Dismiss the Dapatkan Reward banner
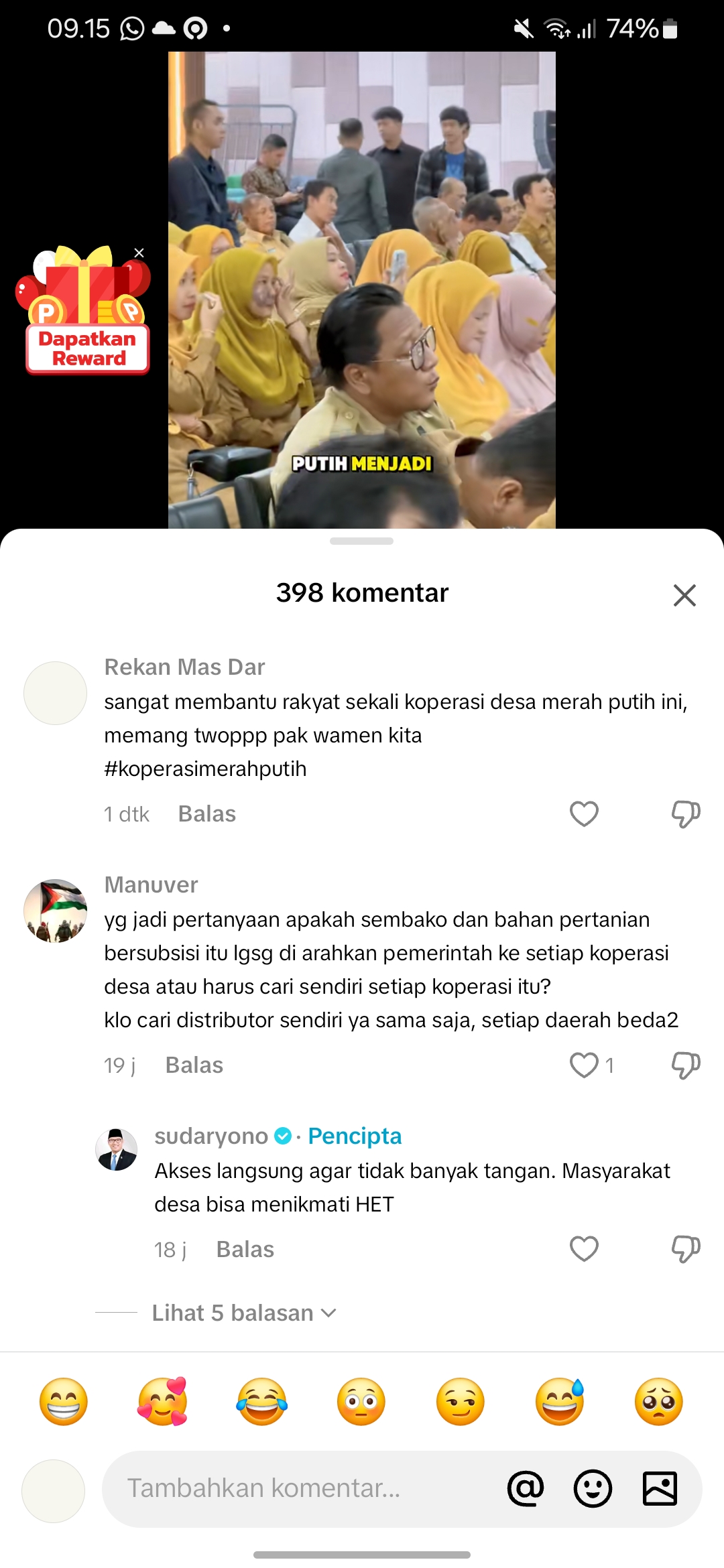724x1568 pixels. [x=139, y=253]
